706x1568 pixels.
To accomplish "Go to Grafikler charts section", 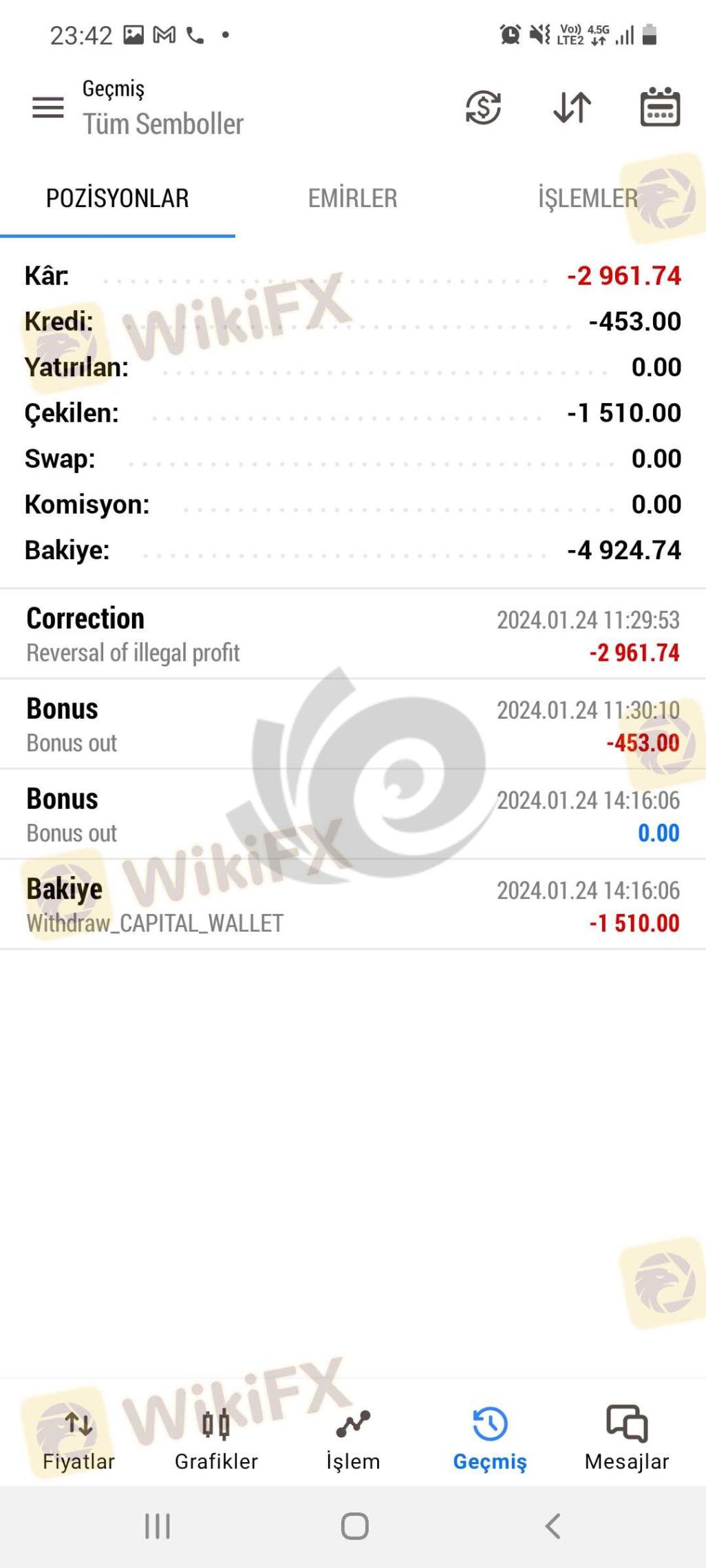I will tap(216, 1439).
